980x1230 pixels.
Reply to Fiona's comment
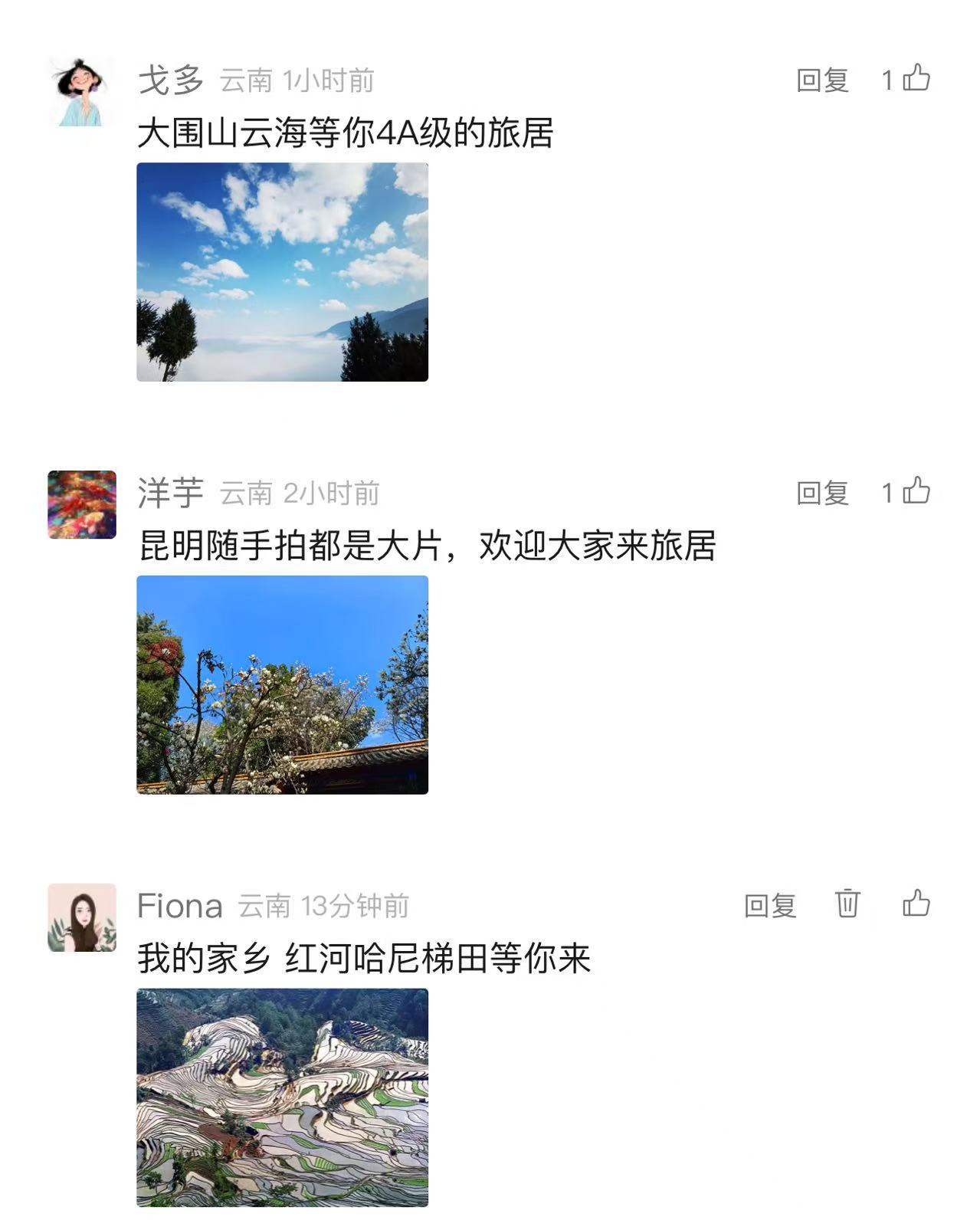coord(770,906)
